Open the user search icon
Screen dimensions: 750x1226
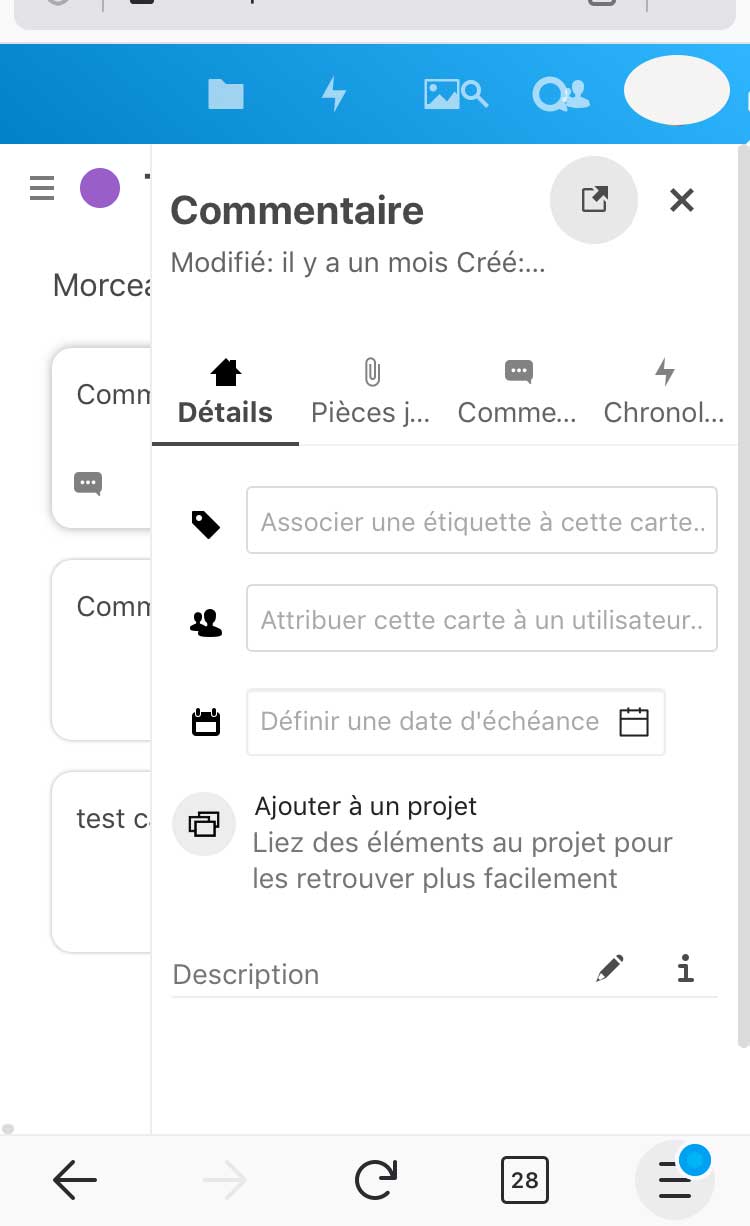561,94
